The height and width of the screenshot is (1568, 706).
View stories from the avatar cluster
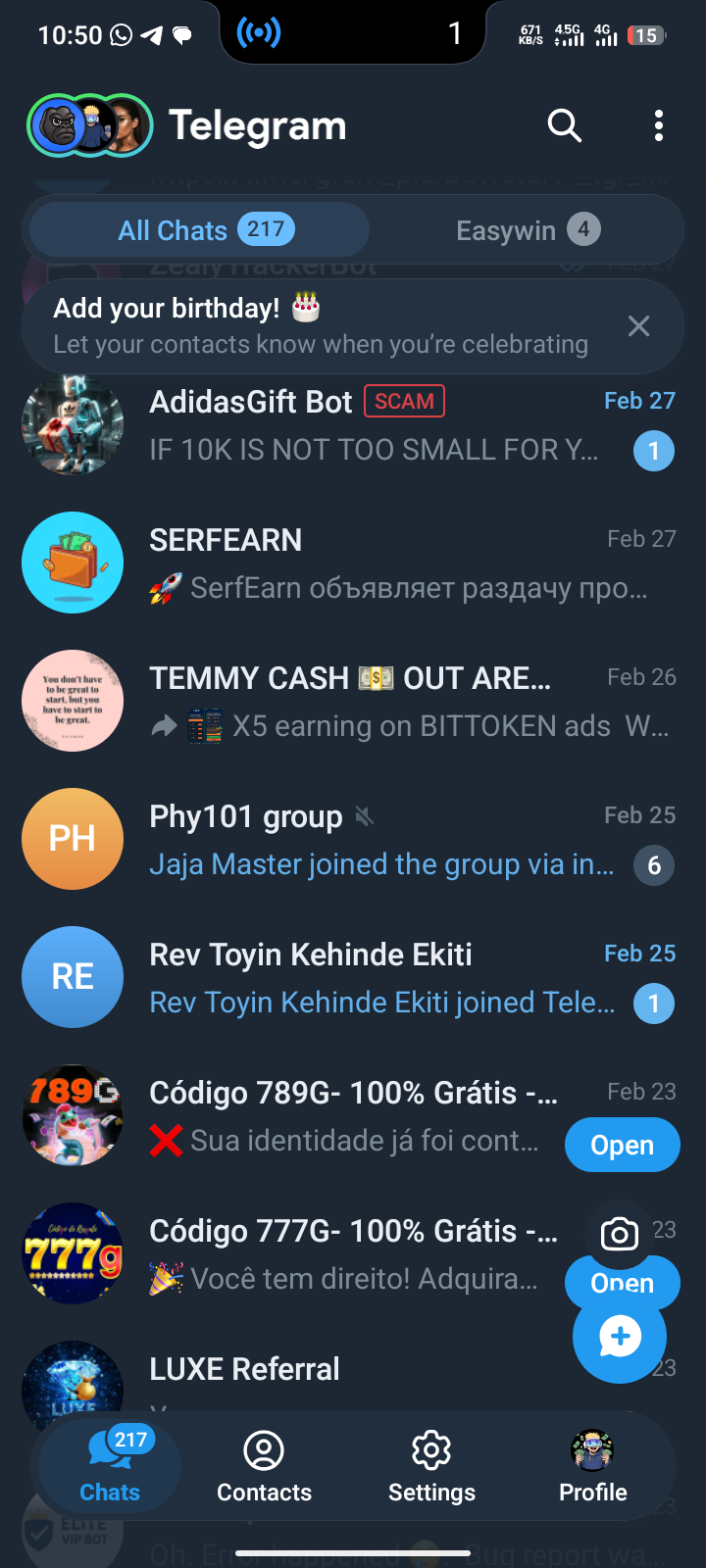click(x=89, y=125)
